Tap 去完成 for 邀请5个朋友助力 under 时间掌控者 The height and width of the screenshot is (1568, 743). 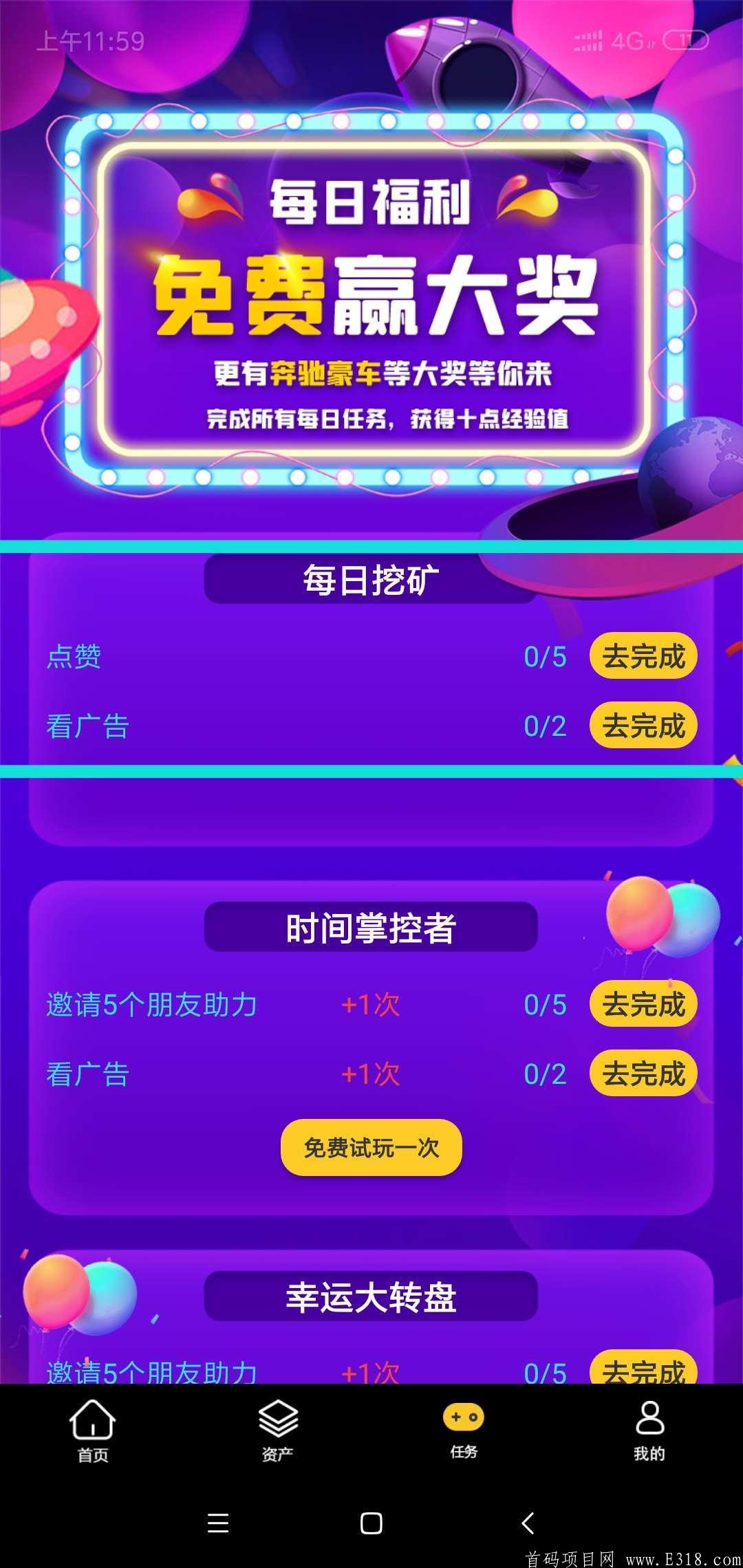pyautogui.click(x=643, y=1004)
